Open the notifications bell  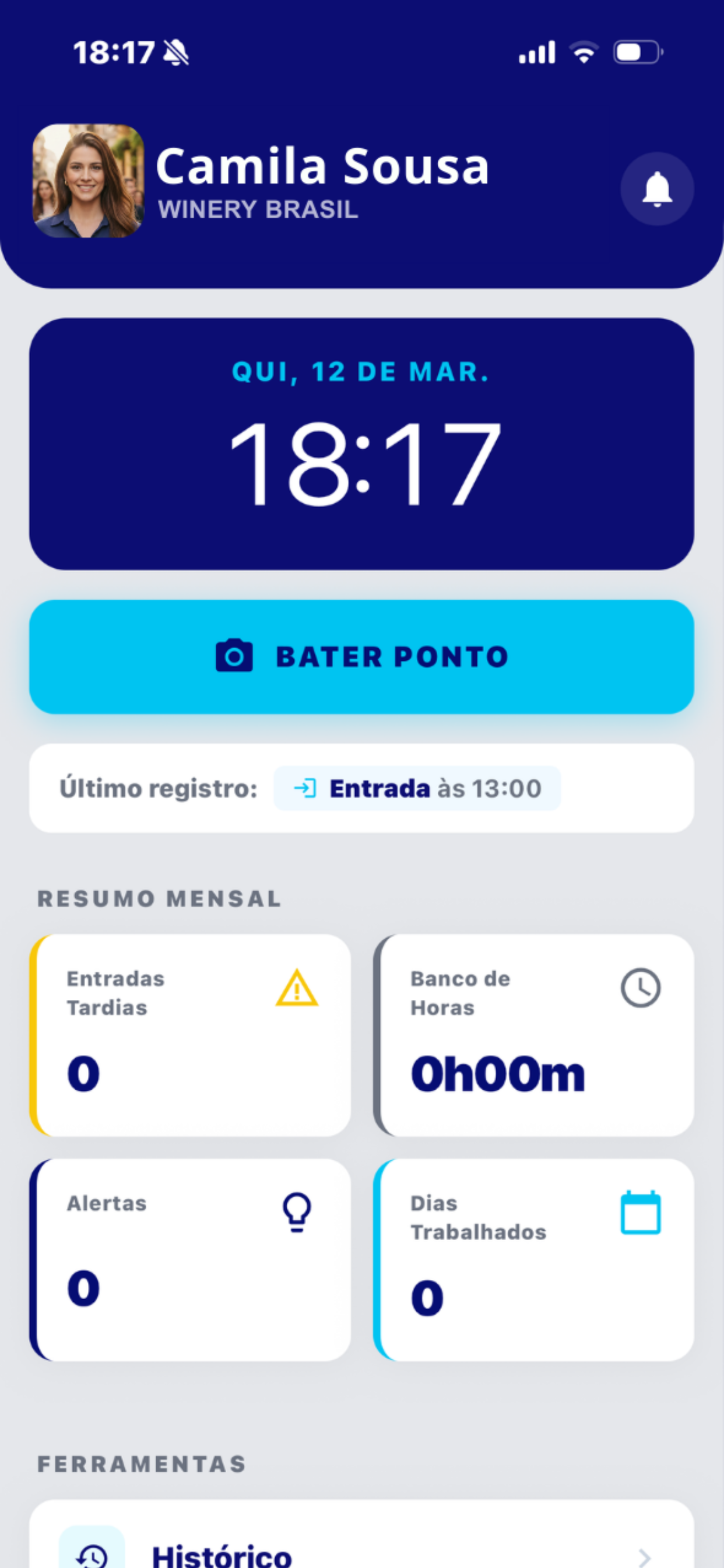tap(657, 188)
